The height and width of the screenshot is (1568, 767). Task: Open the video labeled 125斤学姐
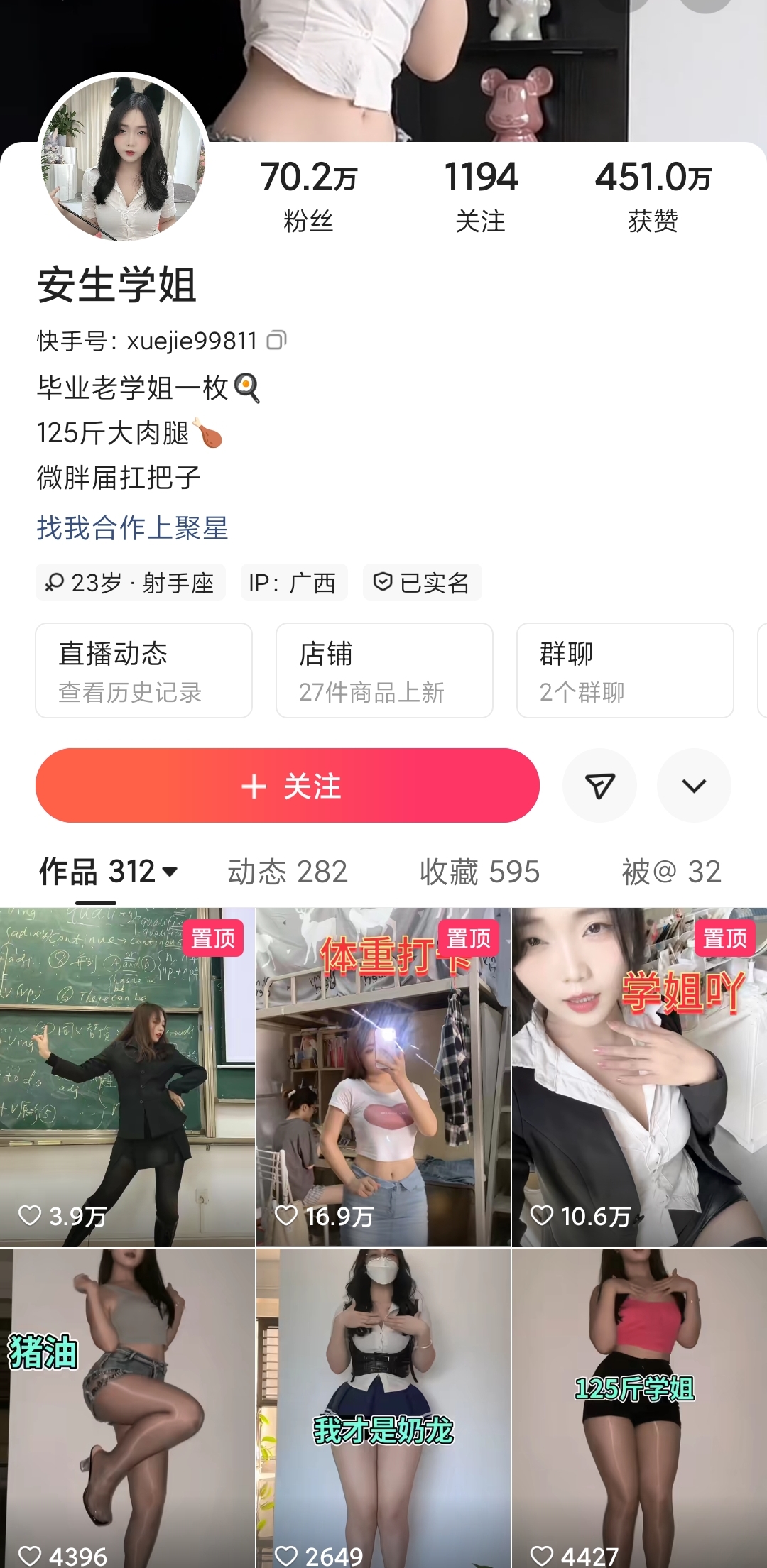click(x=639, y=1408)
